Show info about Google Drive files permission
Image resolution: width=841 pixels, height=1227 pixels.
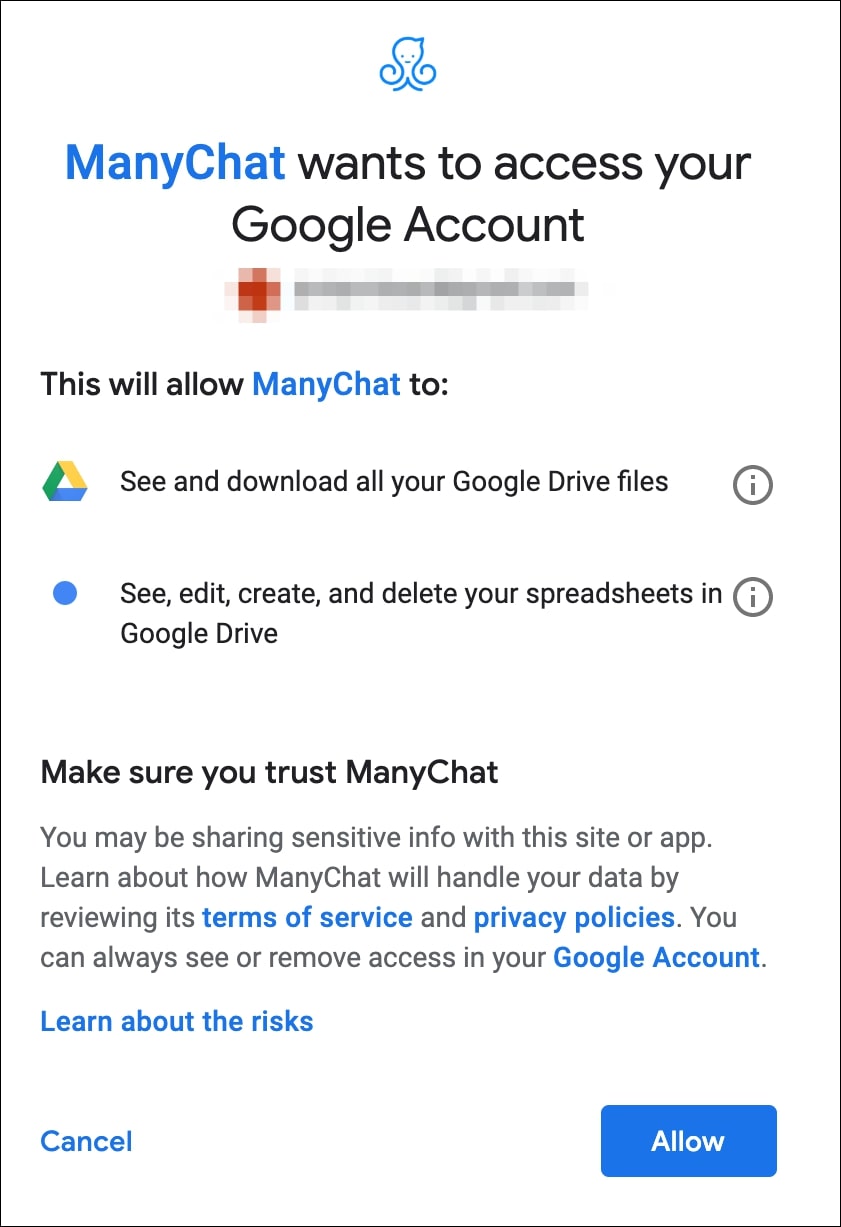752,486
